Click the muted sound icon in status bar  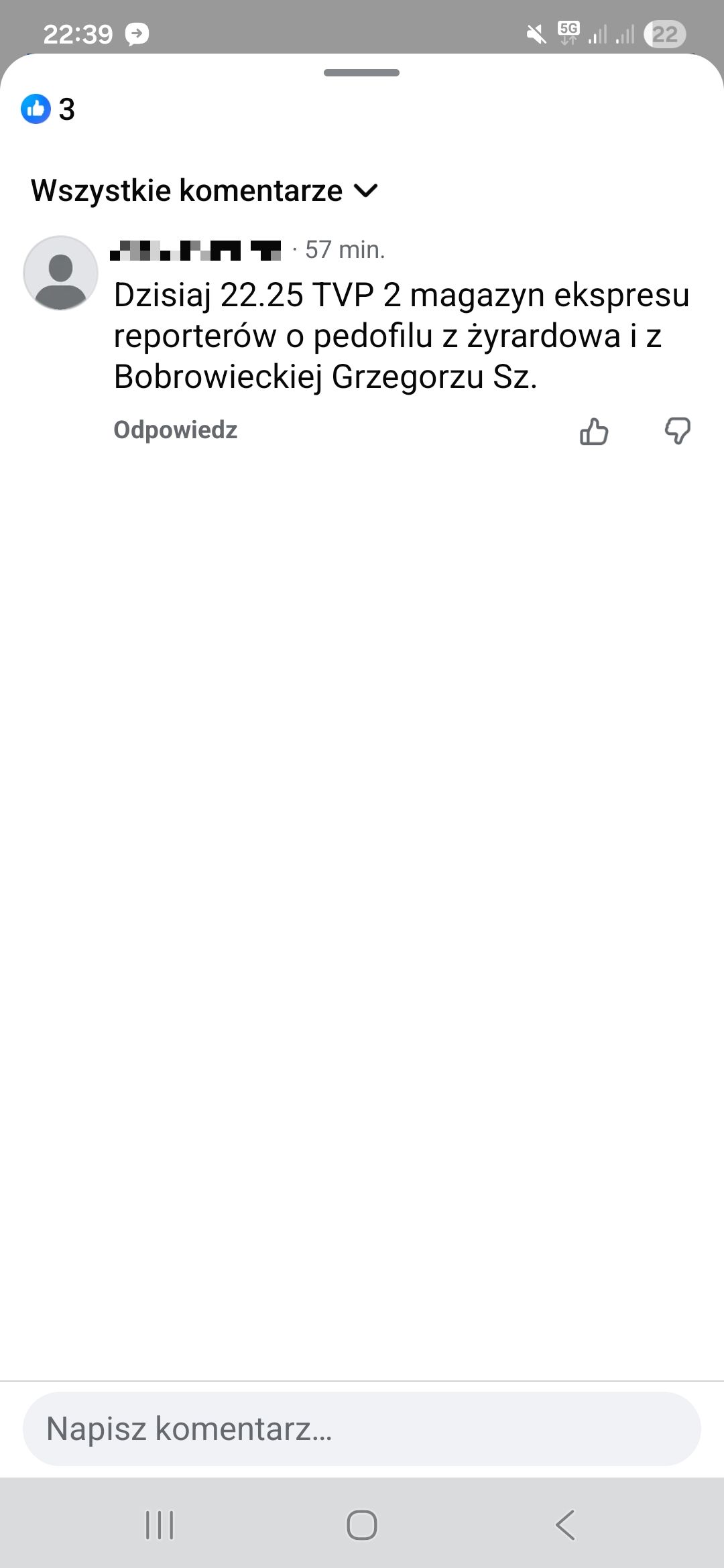[536, 34]
